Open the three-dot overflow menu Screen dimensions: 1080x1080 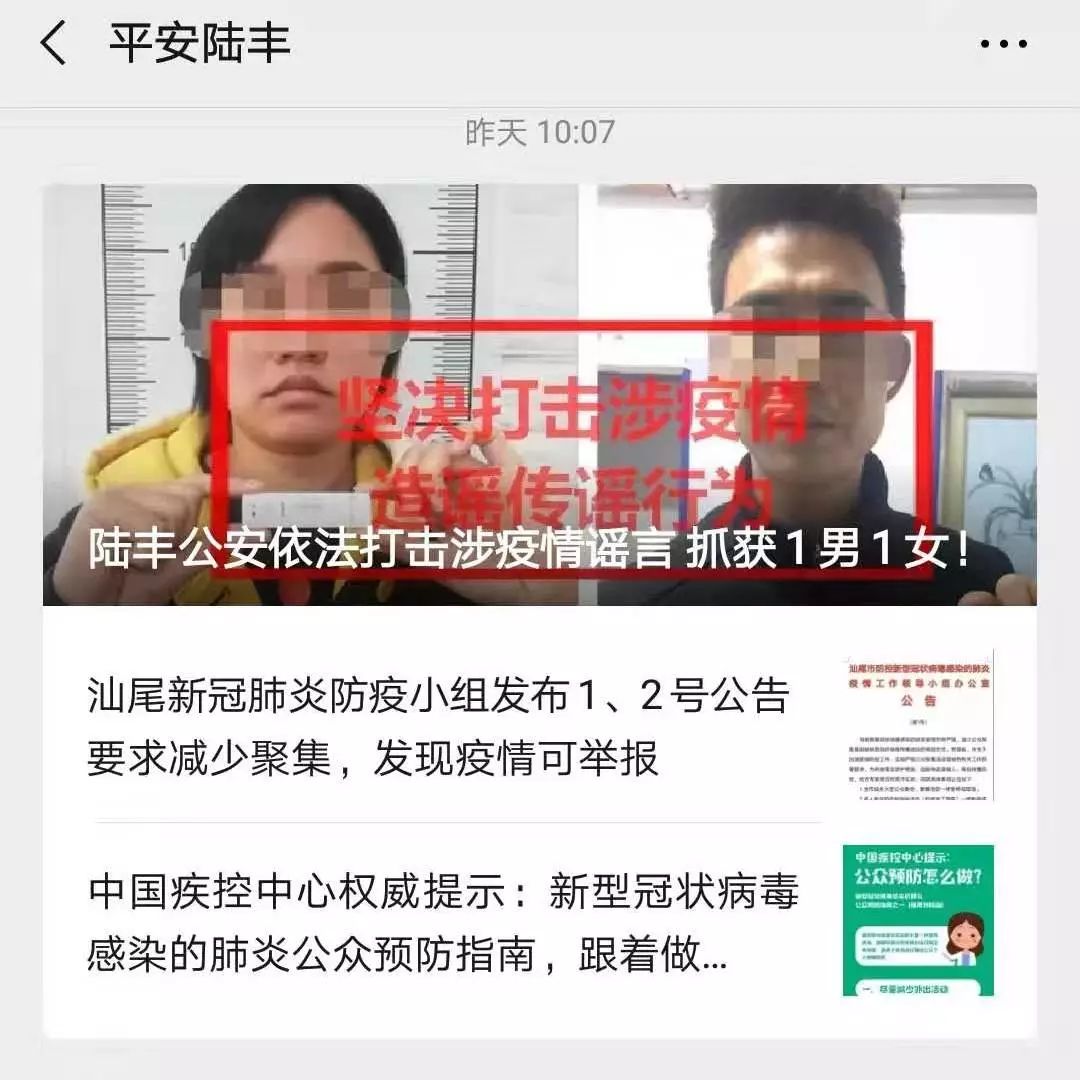tap(1003, 45)
